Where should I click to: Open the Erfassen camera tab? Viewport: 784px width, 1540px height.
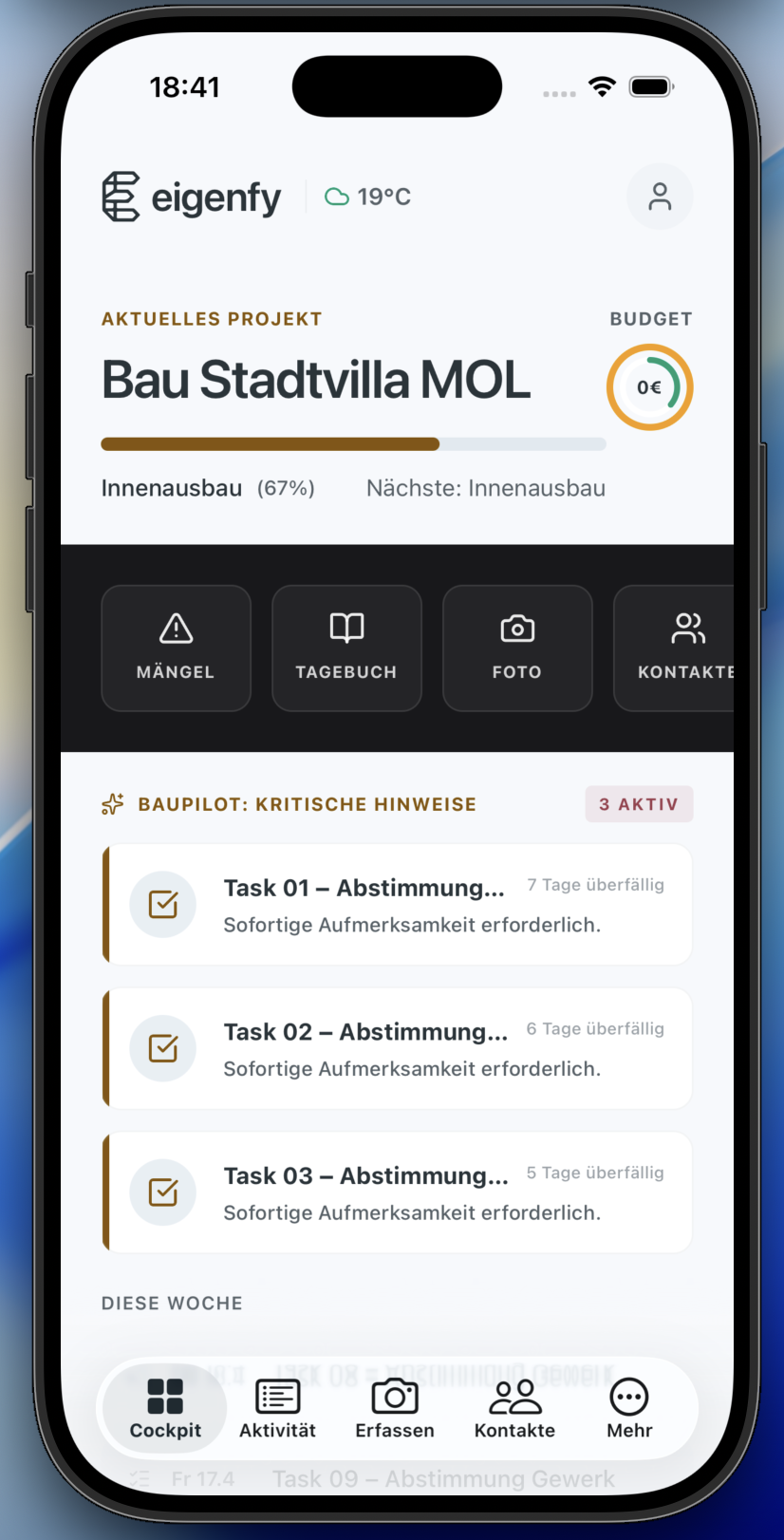point(395,1409)
